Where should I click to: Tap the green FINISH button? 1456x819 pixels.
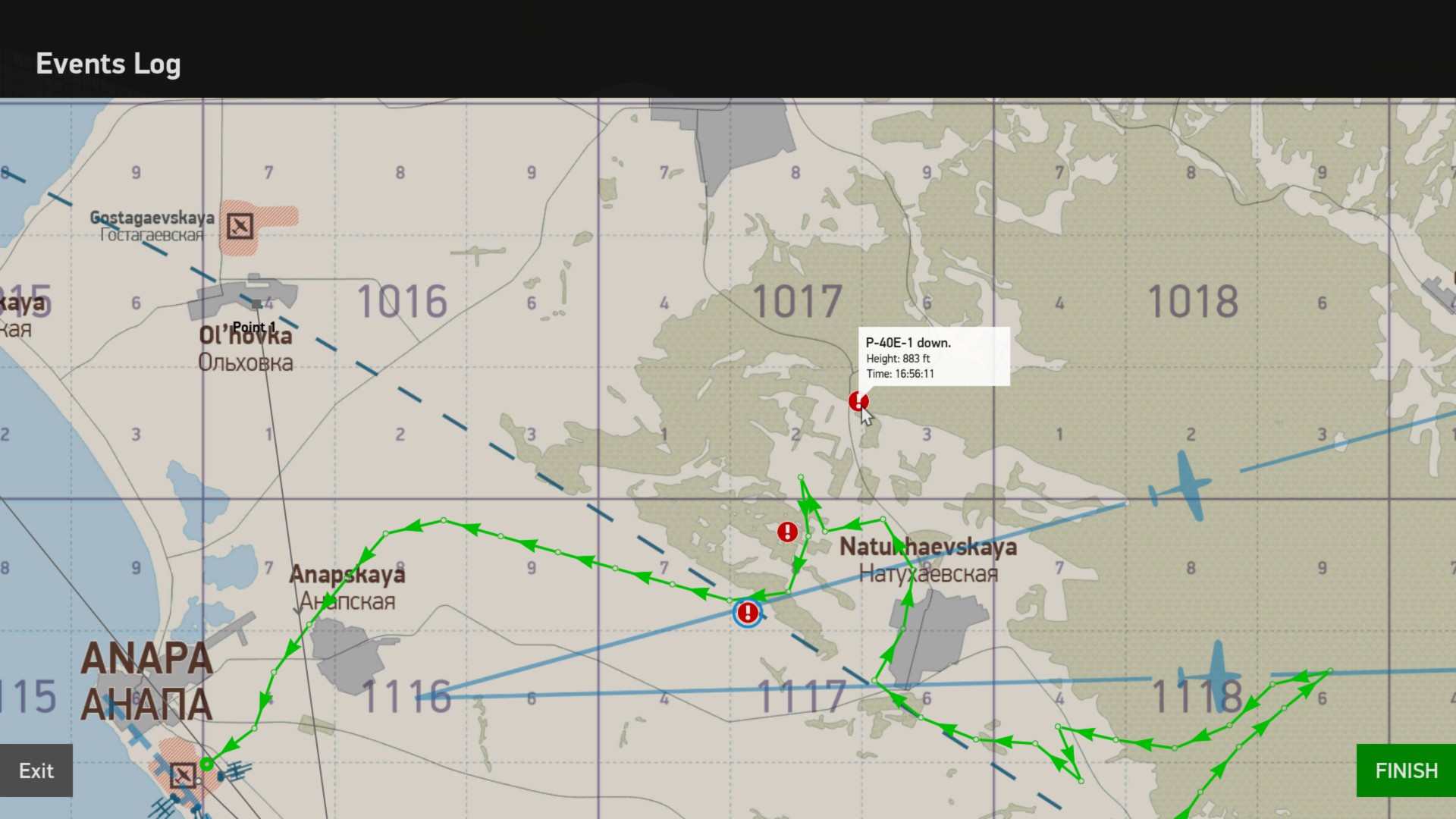pyautogui.click(x=1406, y=770)
